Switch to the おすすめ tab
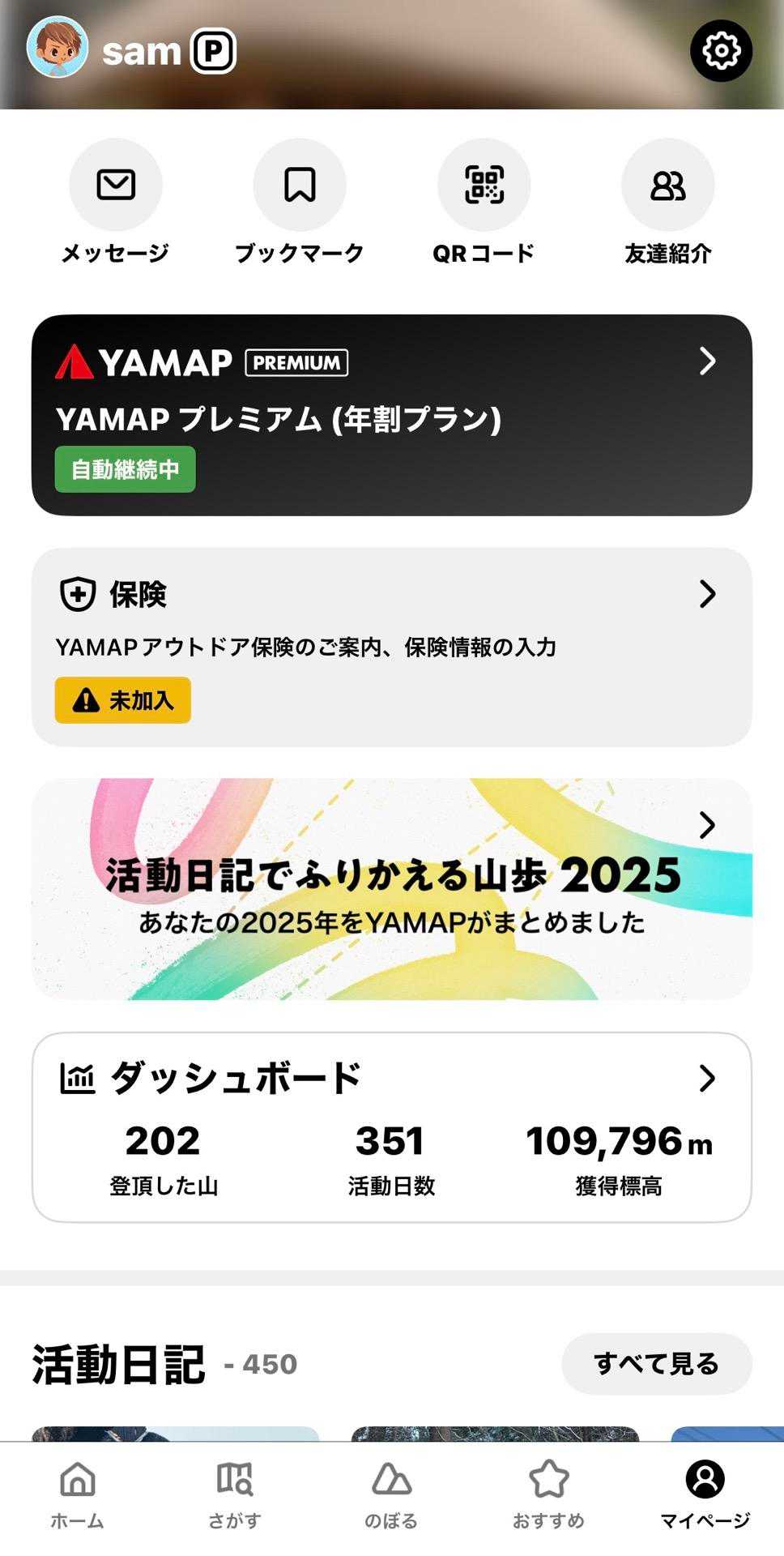Image resolution: width=784 pixels, height=1556 pixels. coord(548,1494)
